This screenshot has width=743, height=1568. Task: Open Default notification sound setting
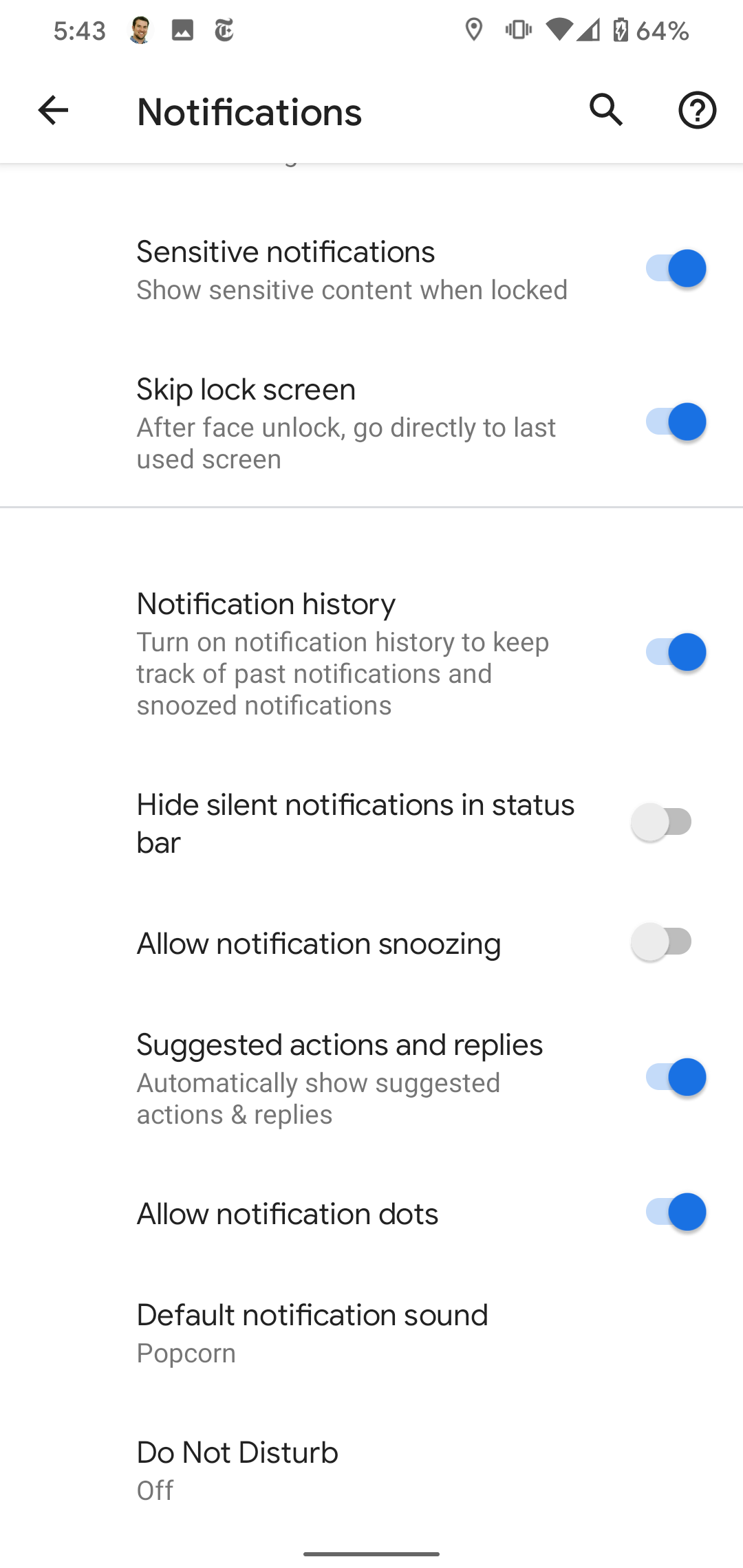coord(371,1333)
